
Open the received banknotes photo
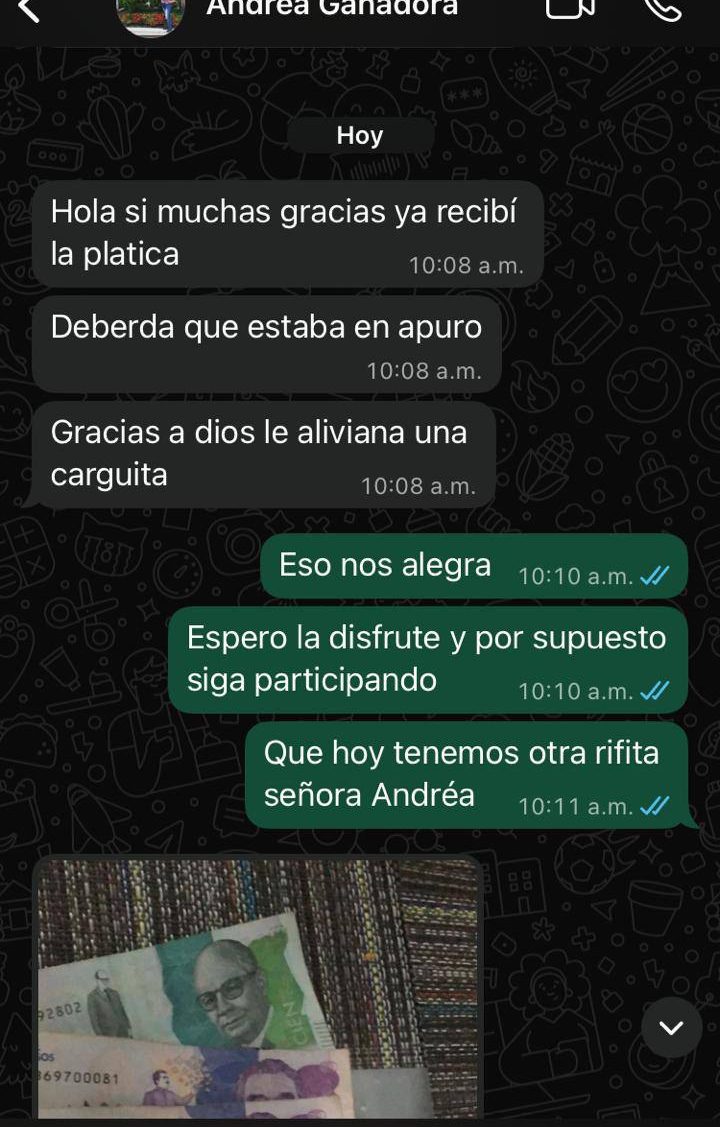[258, 990]
